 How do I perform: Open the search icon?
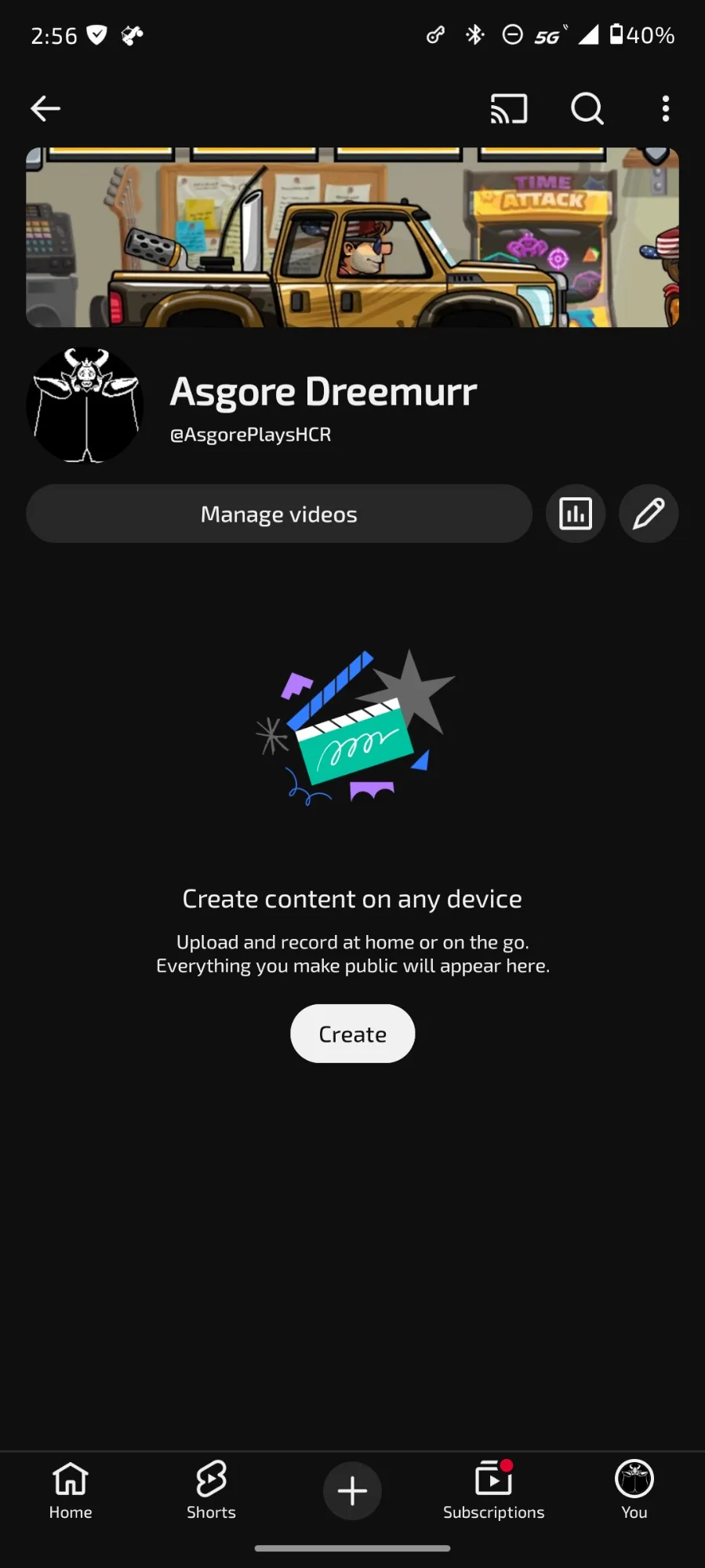pyautogui.click(x=587, y=108)
